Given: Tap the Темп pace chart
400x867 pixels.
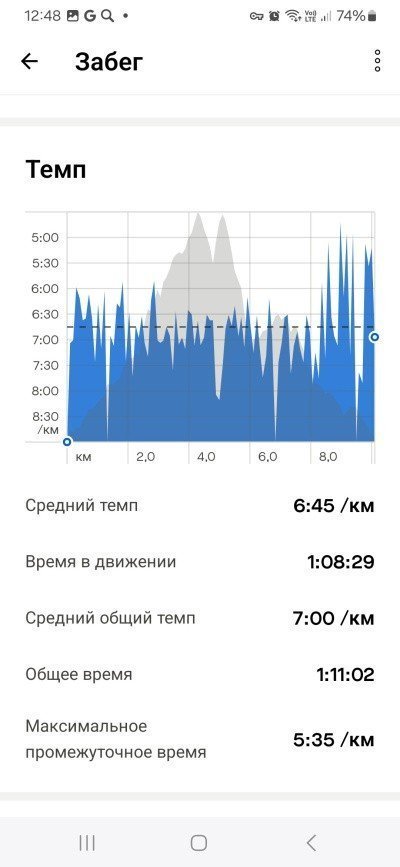Looking at the screenshot, I should (200, 337).
